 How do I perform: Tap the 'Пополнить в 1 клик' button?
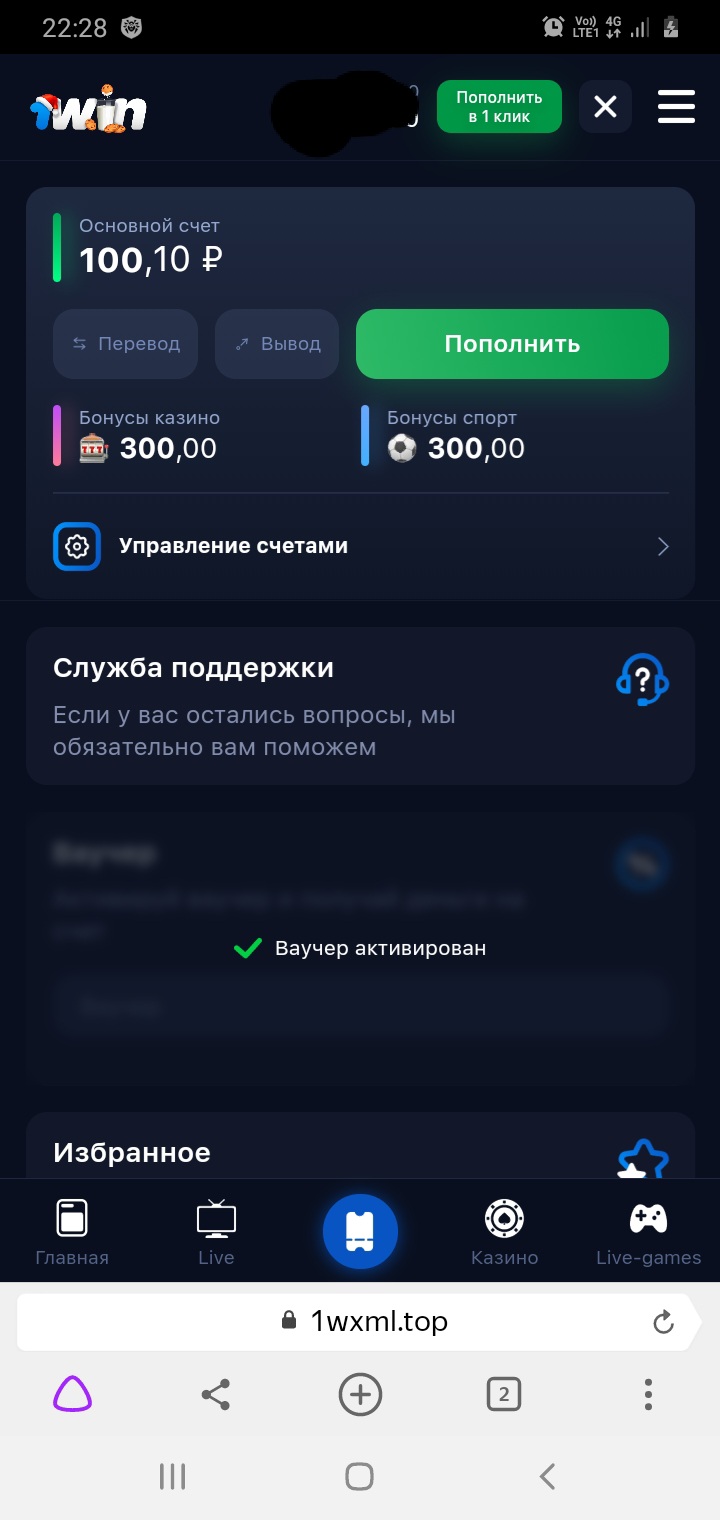click(499, 107)
